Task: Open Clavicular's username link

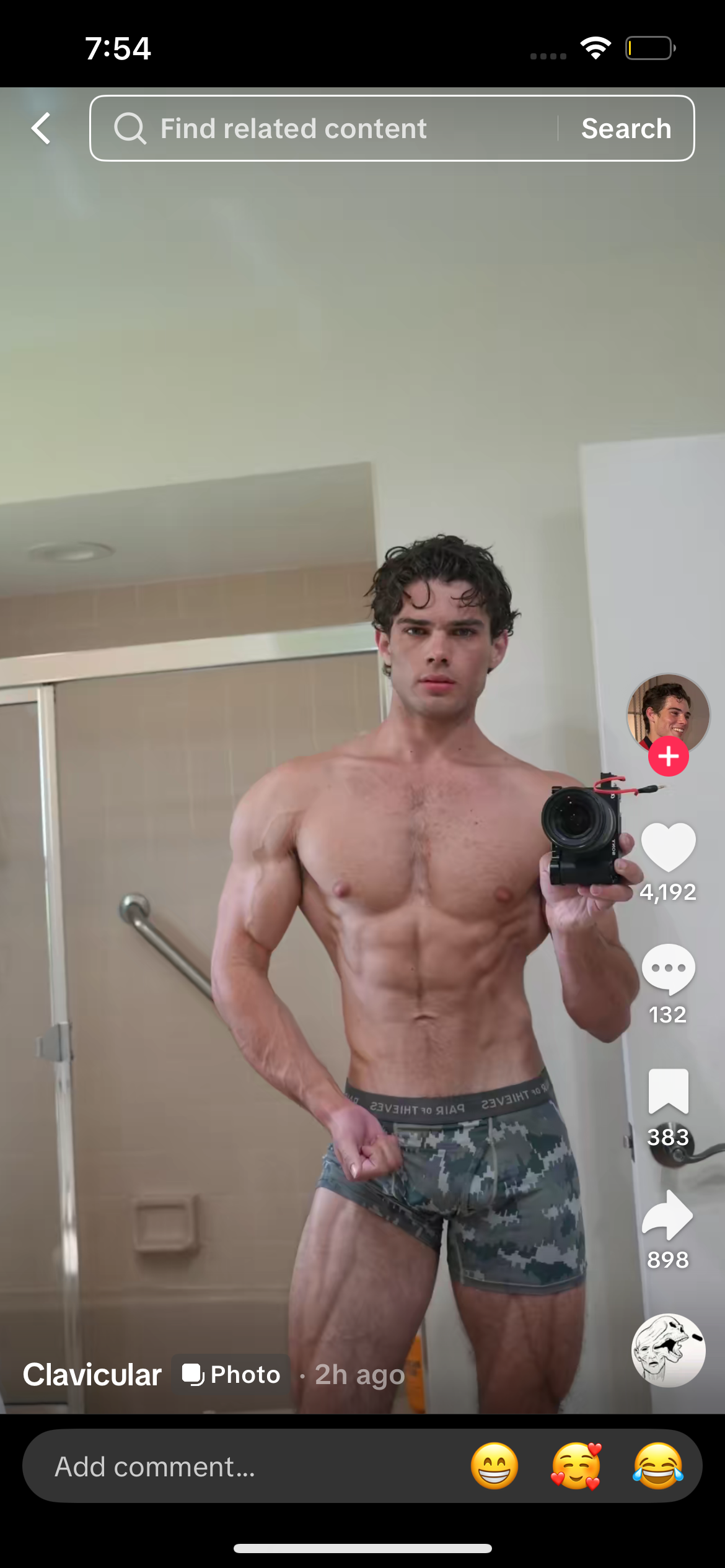Action: point(92,1375)
